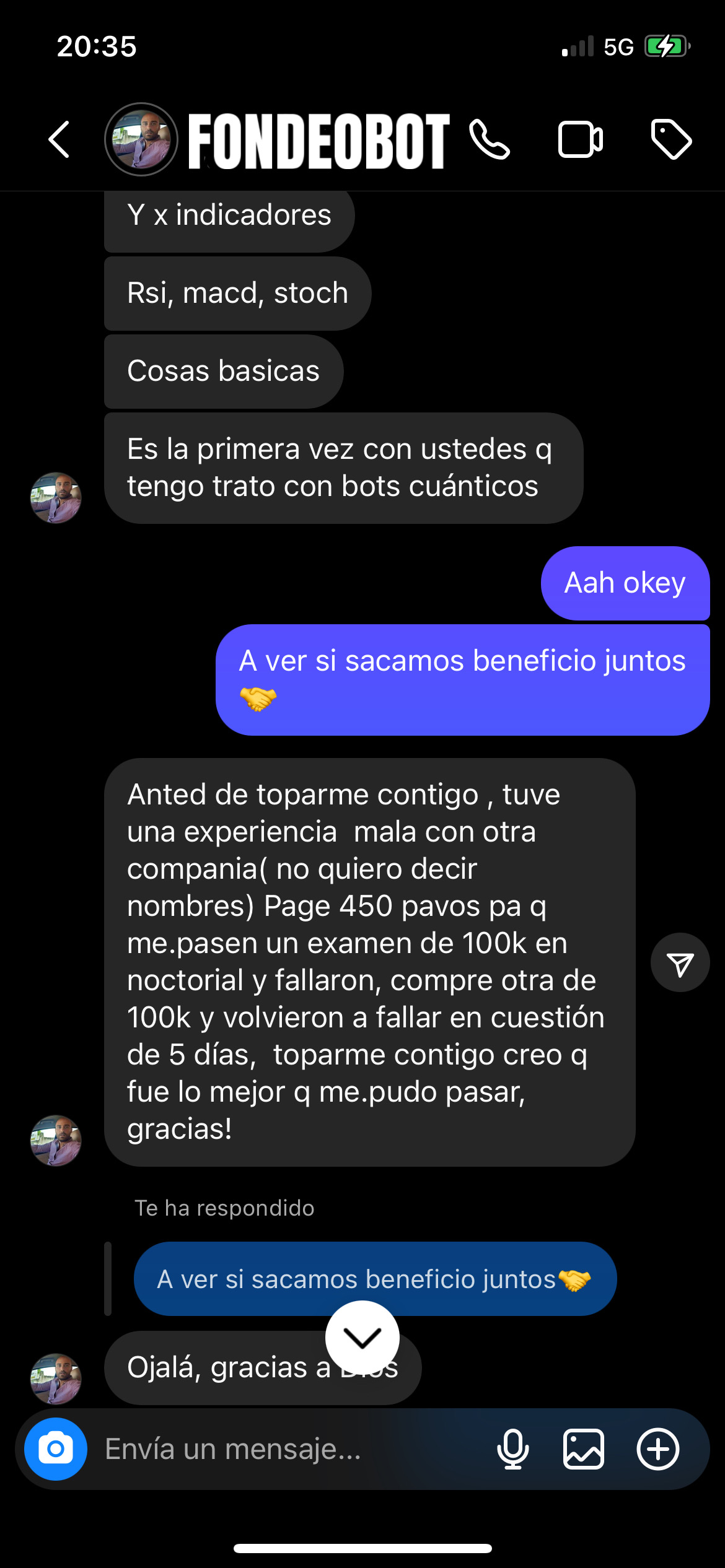The width and height of the screenshot is (725, 1568).
Task: Open the camera from the message bar
Action: [x=56, y=1449]
